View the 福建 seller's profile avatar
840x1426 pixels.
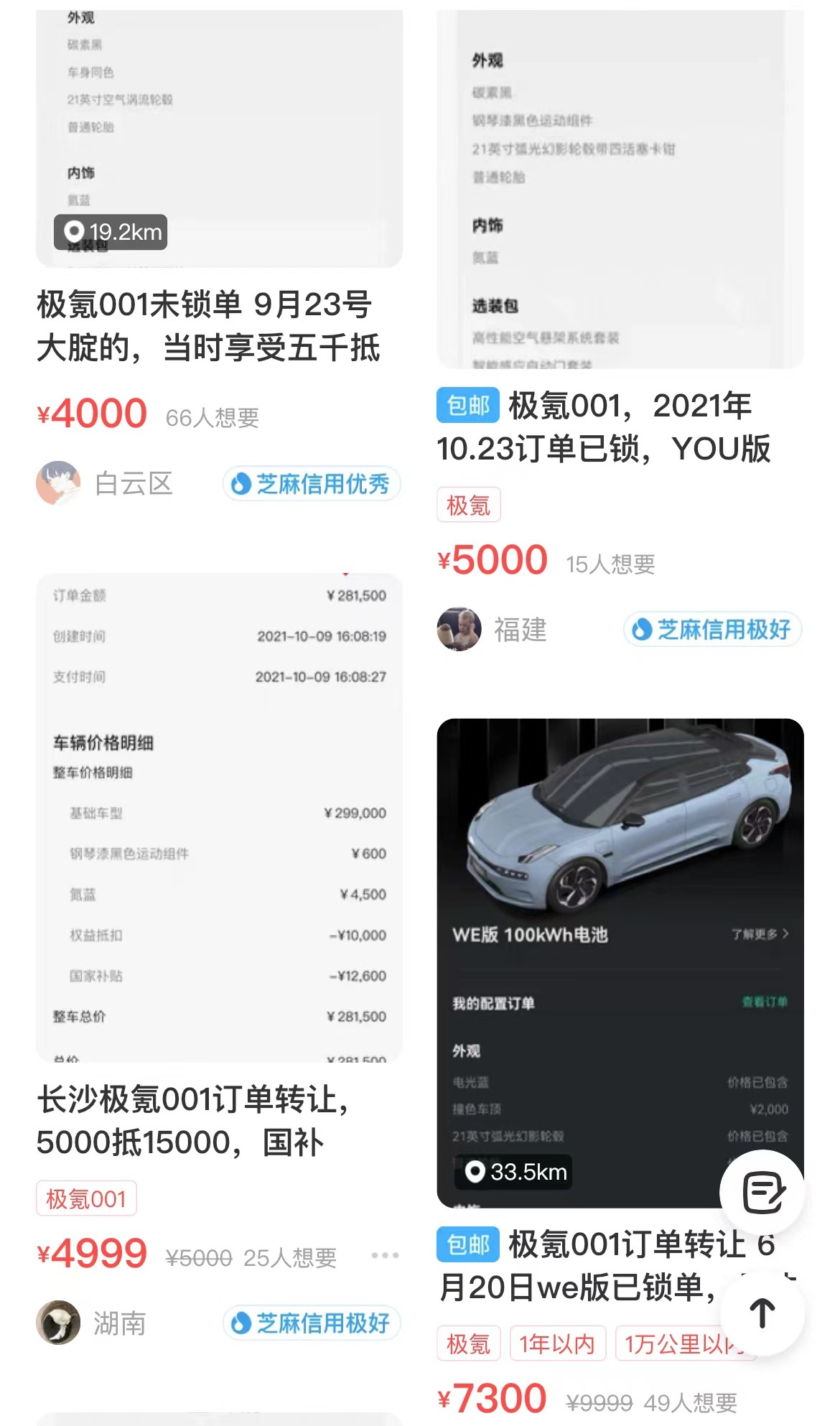tap(459, 629)
